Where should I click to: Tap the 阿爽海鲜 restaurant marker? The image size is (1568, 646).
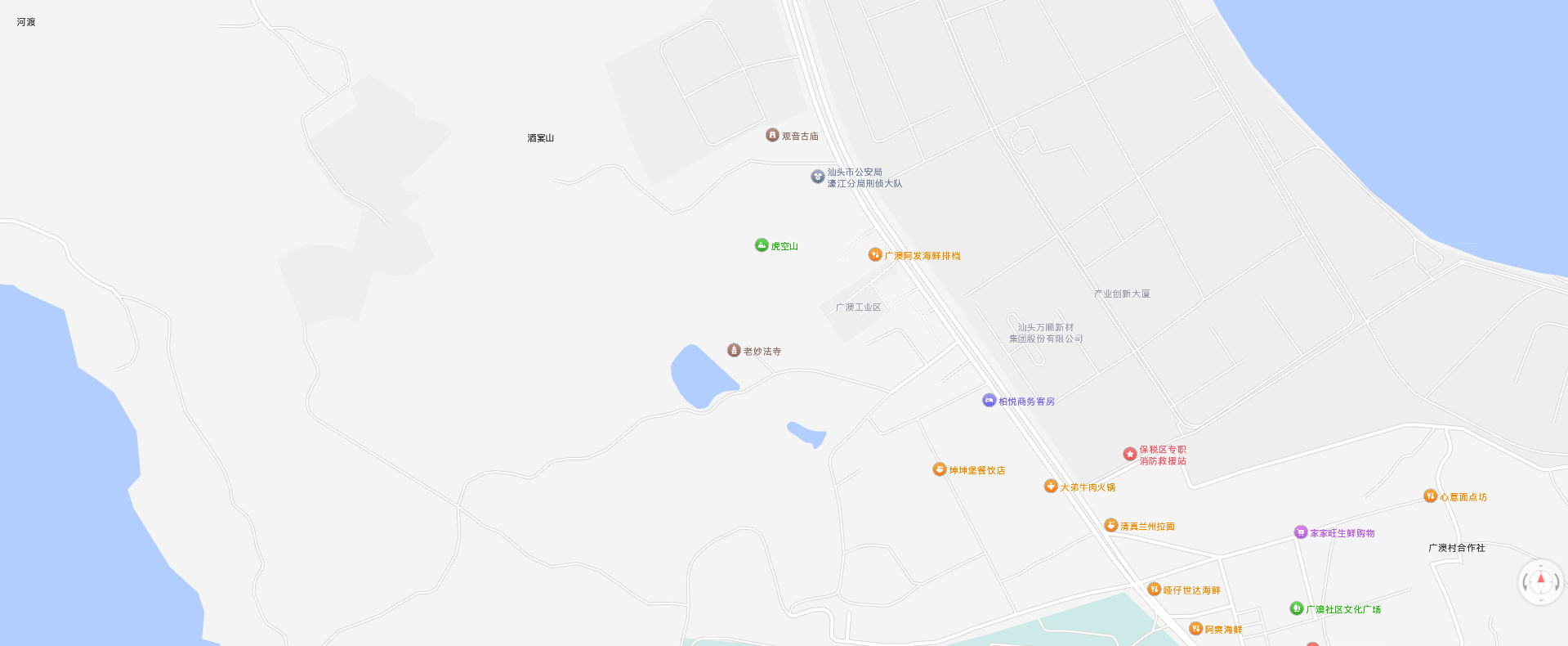[1195, 629]
